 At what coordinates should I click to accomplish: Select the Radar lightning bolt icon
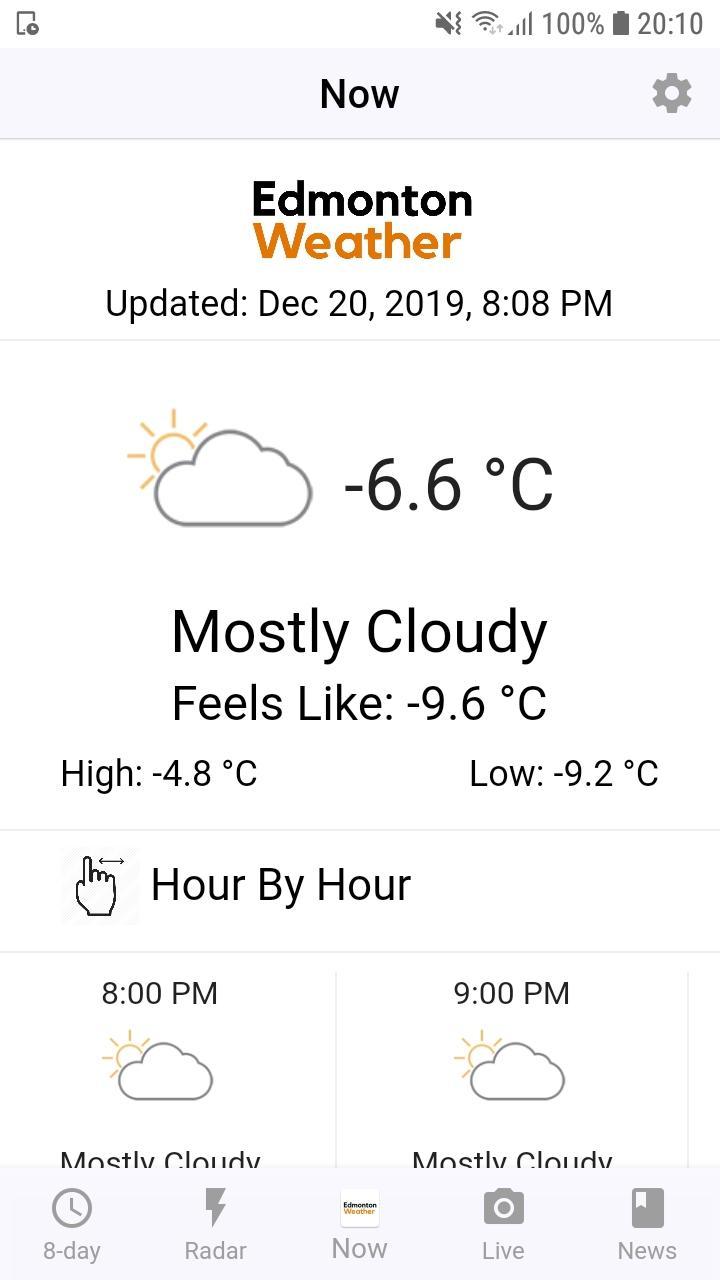(215, 1207)
